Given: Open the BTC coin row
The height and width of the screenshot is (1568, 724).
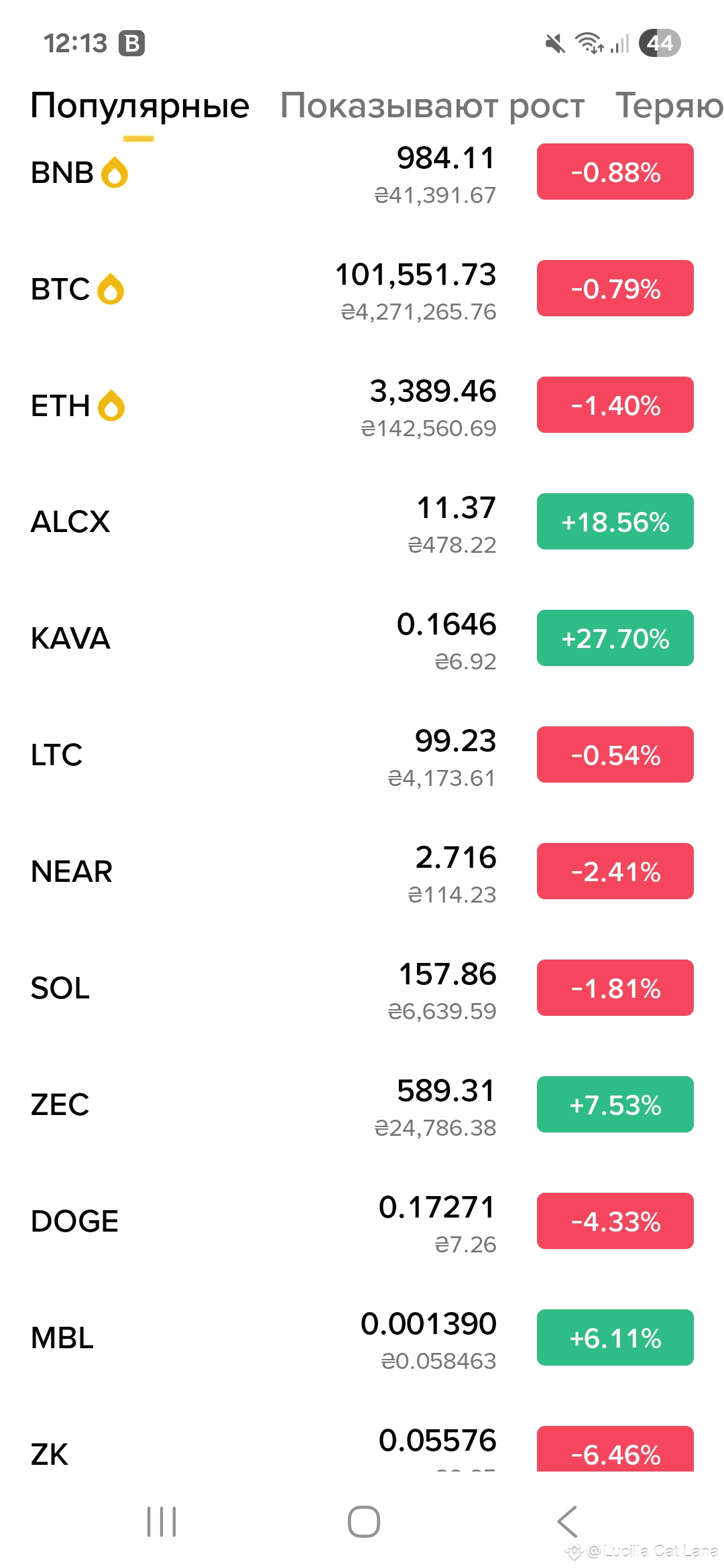Looking at the screenshot, I should [268, 289].
